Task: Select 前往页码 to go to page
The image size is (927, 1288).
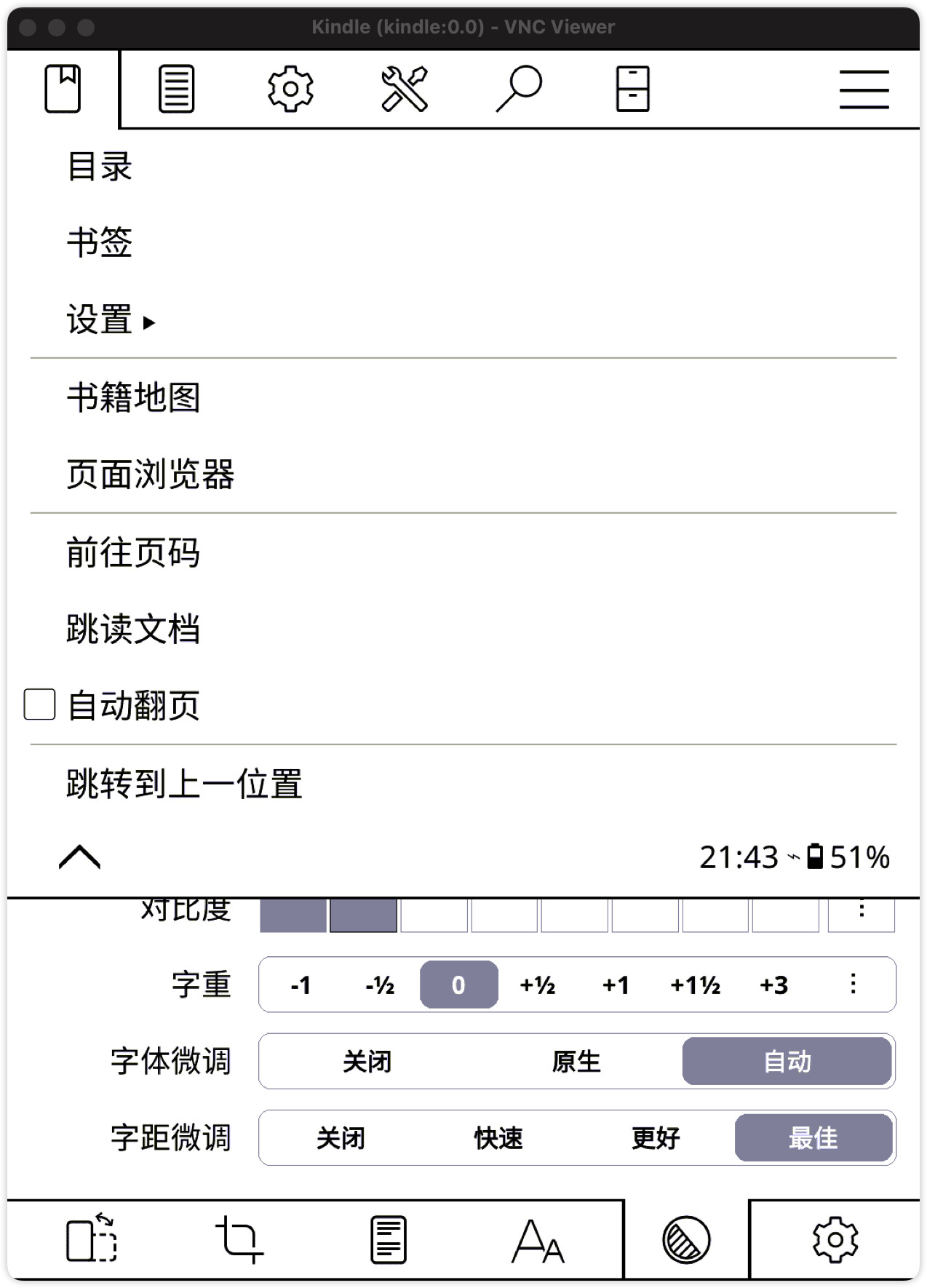Action: click(133, 553)
